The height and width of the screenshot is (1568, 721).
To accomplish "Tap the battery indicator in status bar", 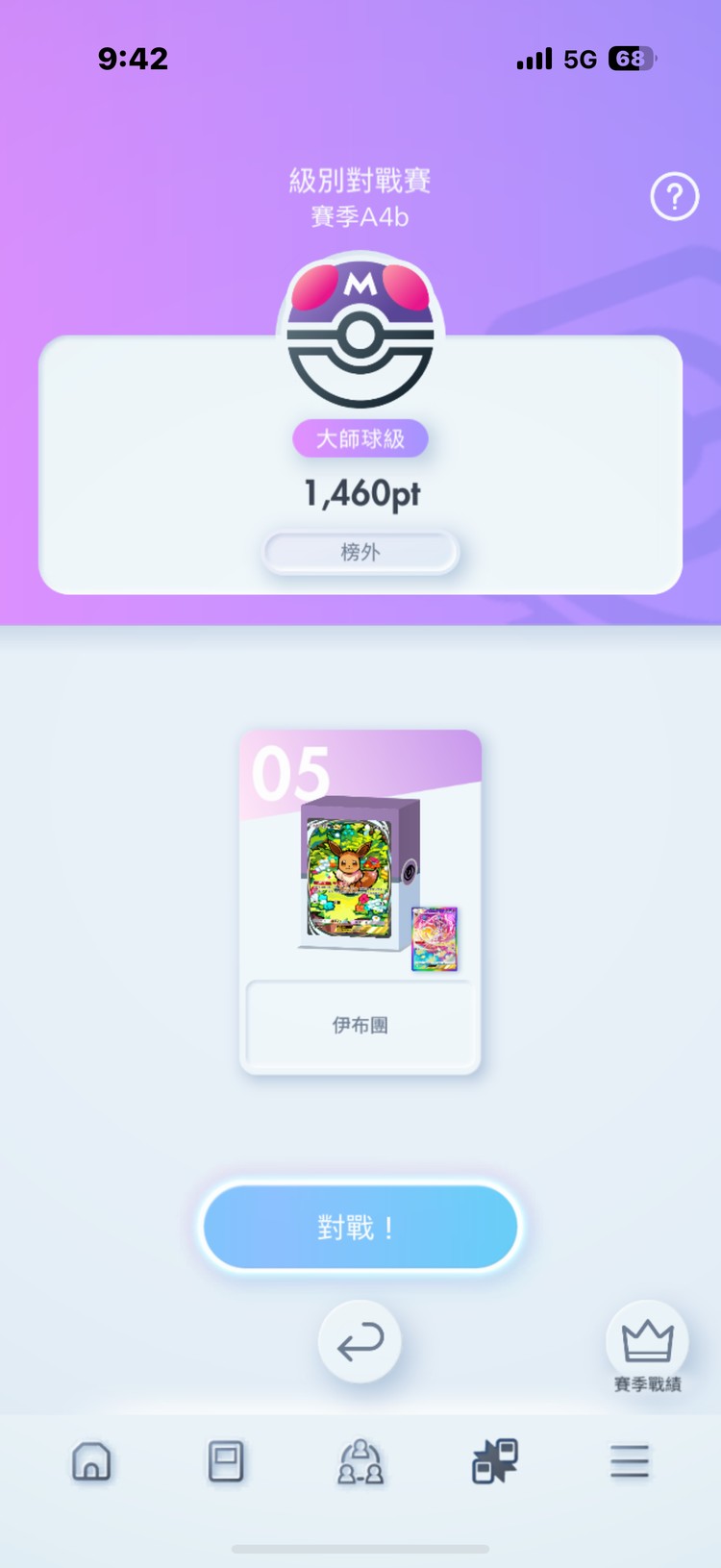I will click(630, 60).
